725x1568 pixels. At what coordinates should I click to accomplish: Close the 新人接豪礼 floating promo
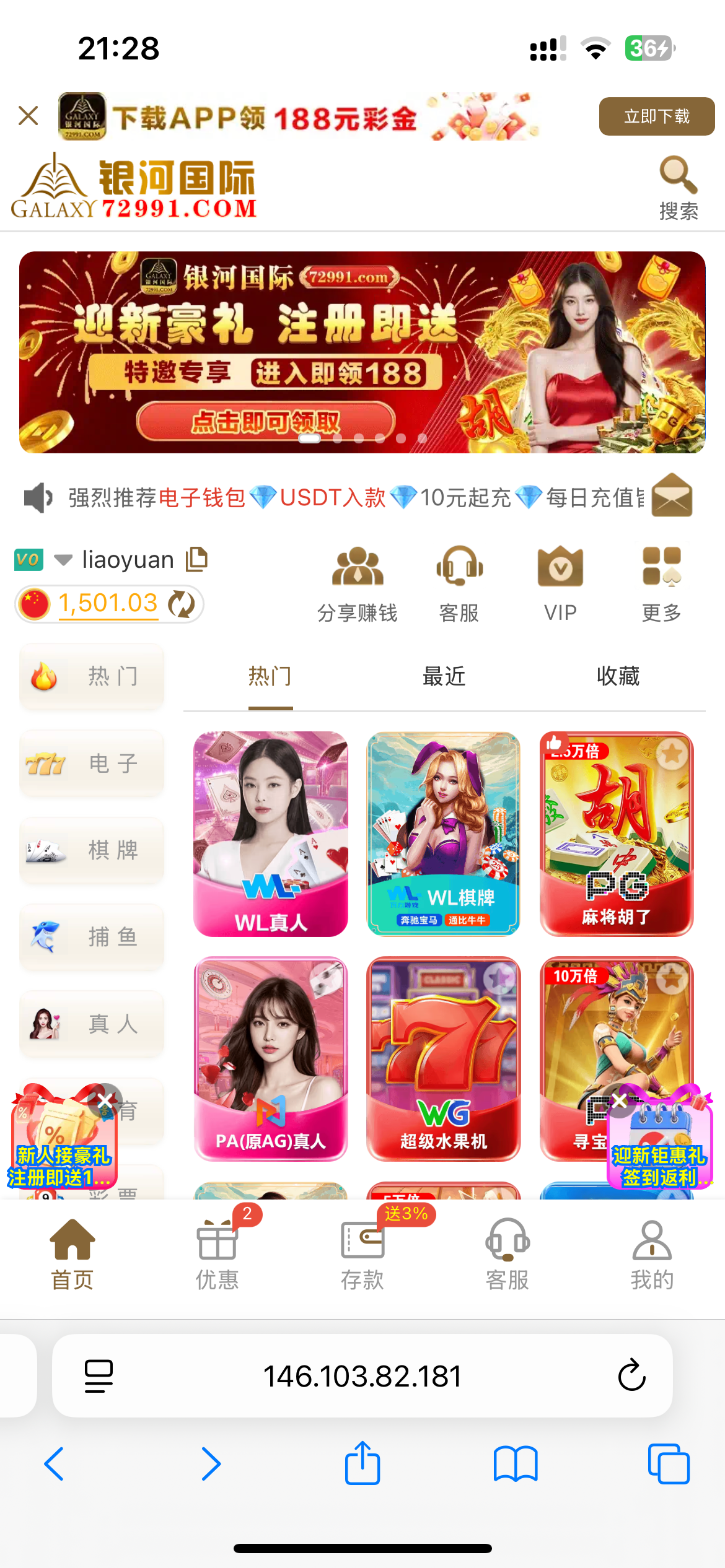coord(105,1100)
